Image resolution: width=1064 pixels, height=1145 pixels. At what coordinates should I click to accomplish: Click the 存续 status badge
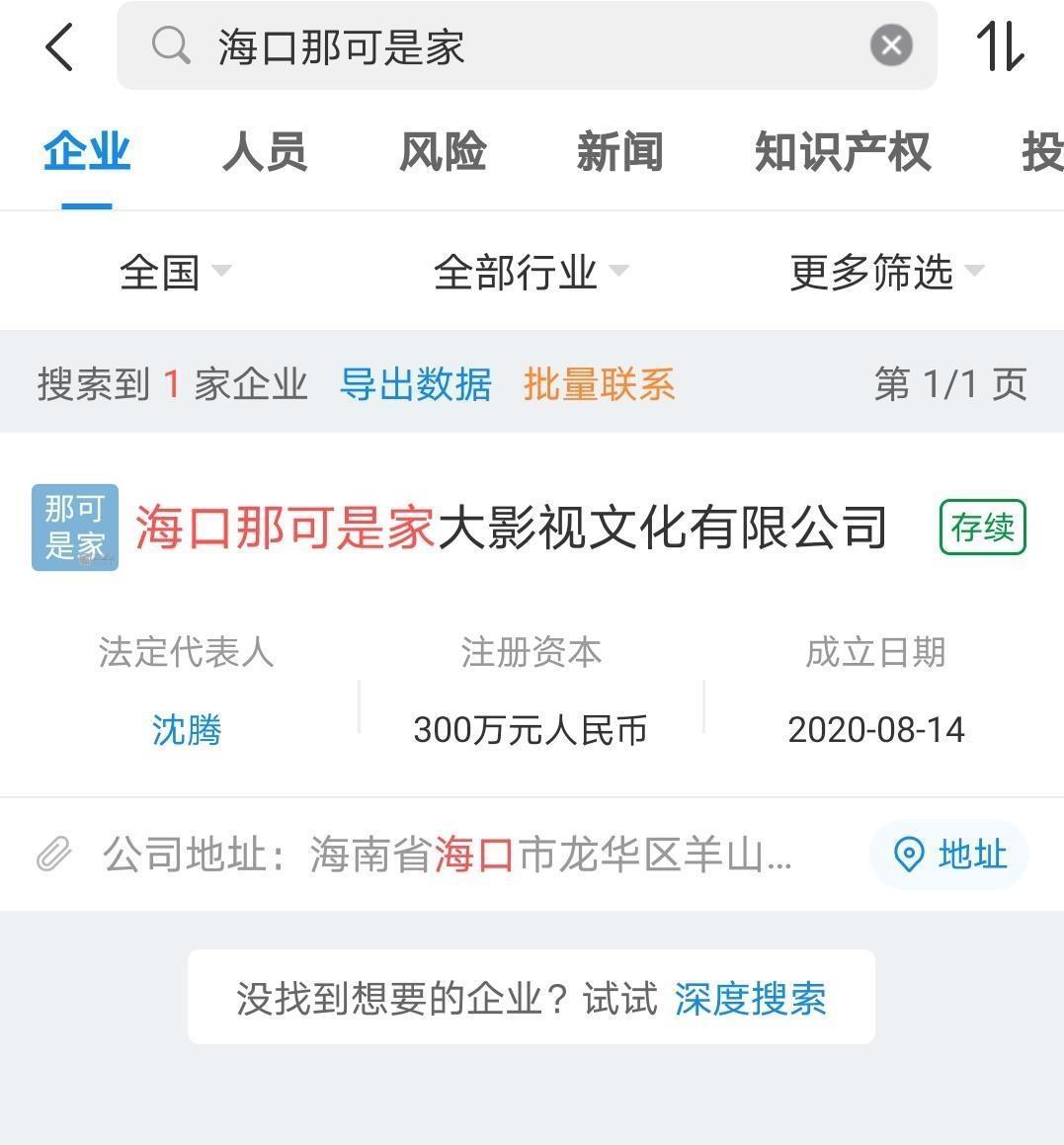[x=981, y=529]
